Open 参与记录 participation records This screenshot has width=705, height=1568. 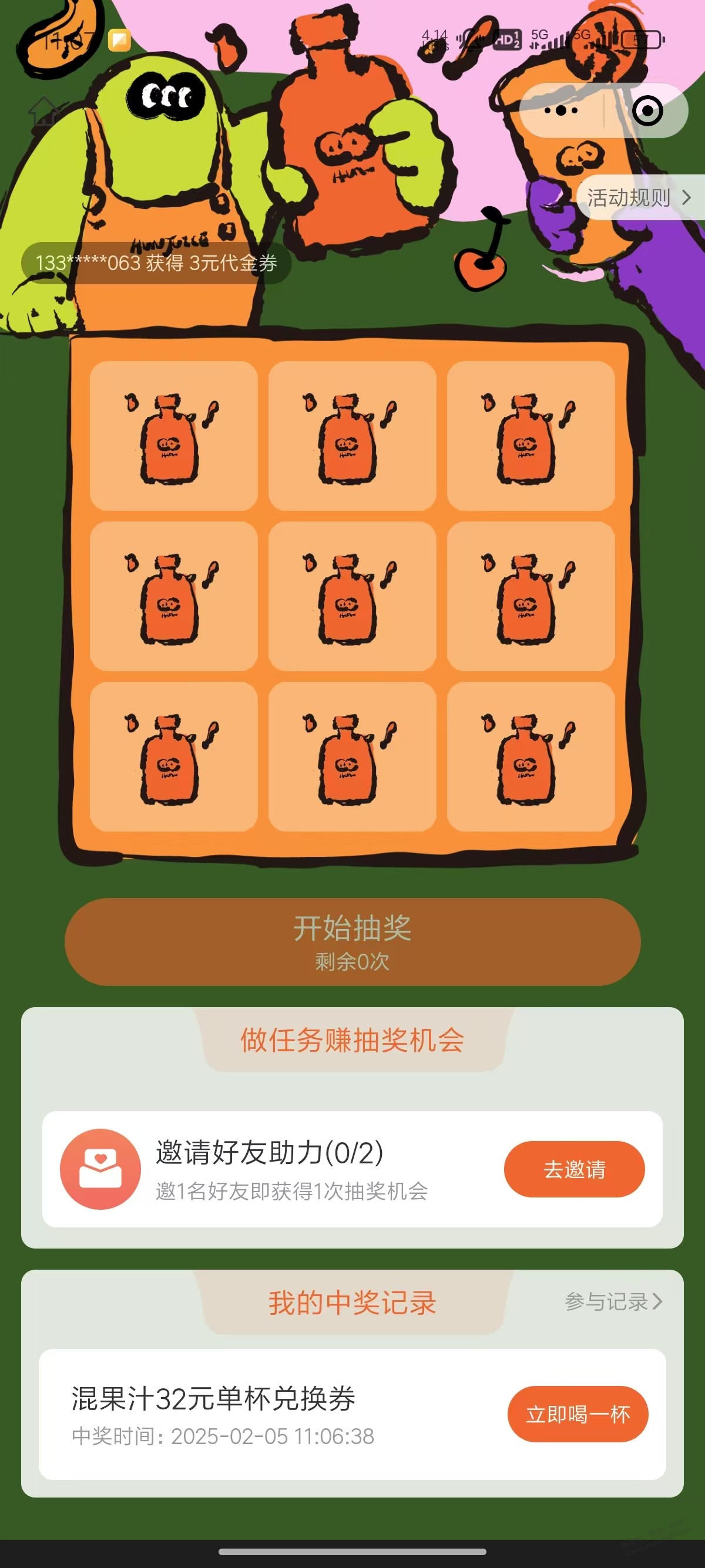[x=612, y=1301]
